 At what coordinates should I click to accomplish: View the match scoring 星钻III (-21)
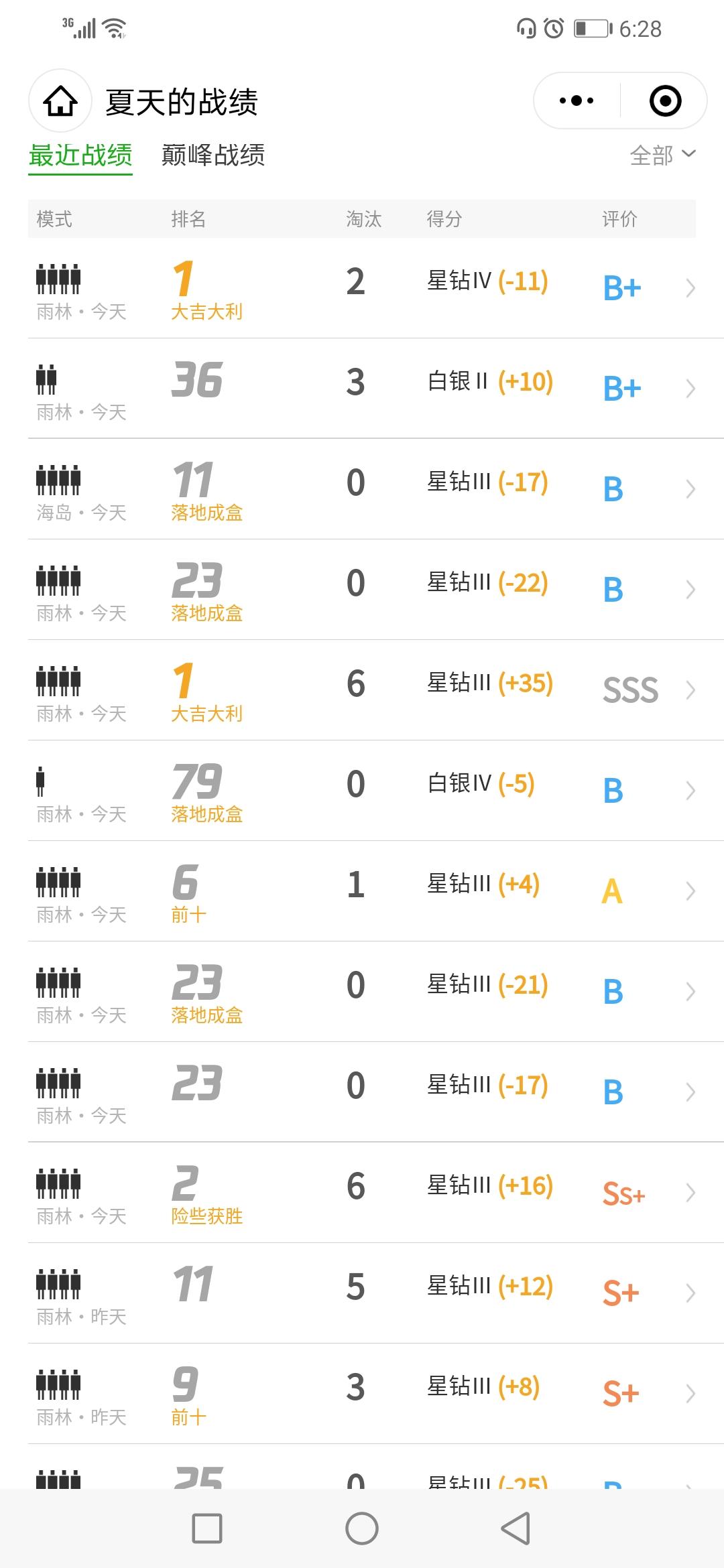[x=362, y=992]
